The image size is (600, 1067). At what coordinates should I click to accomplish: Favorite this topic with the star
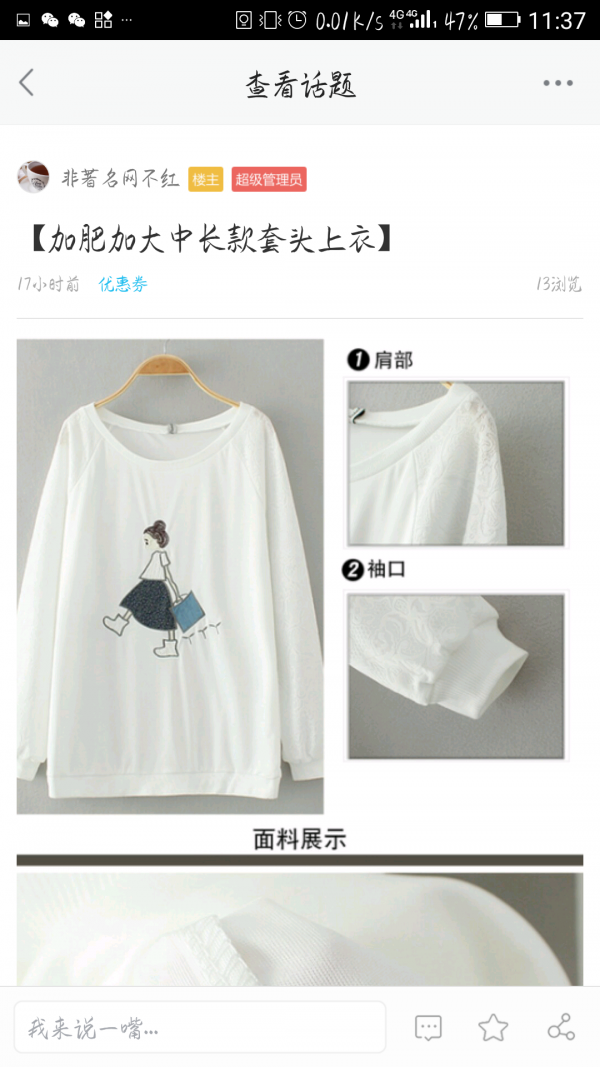point(493,1027)
